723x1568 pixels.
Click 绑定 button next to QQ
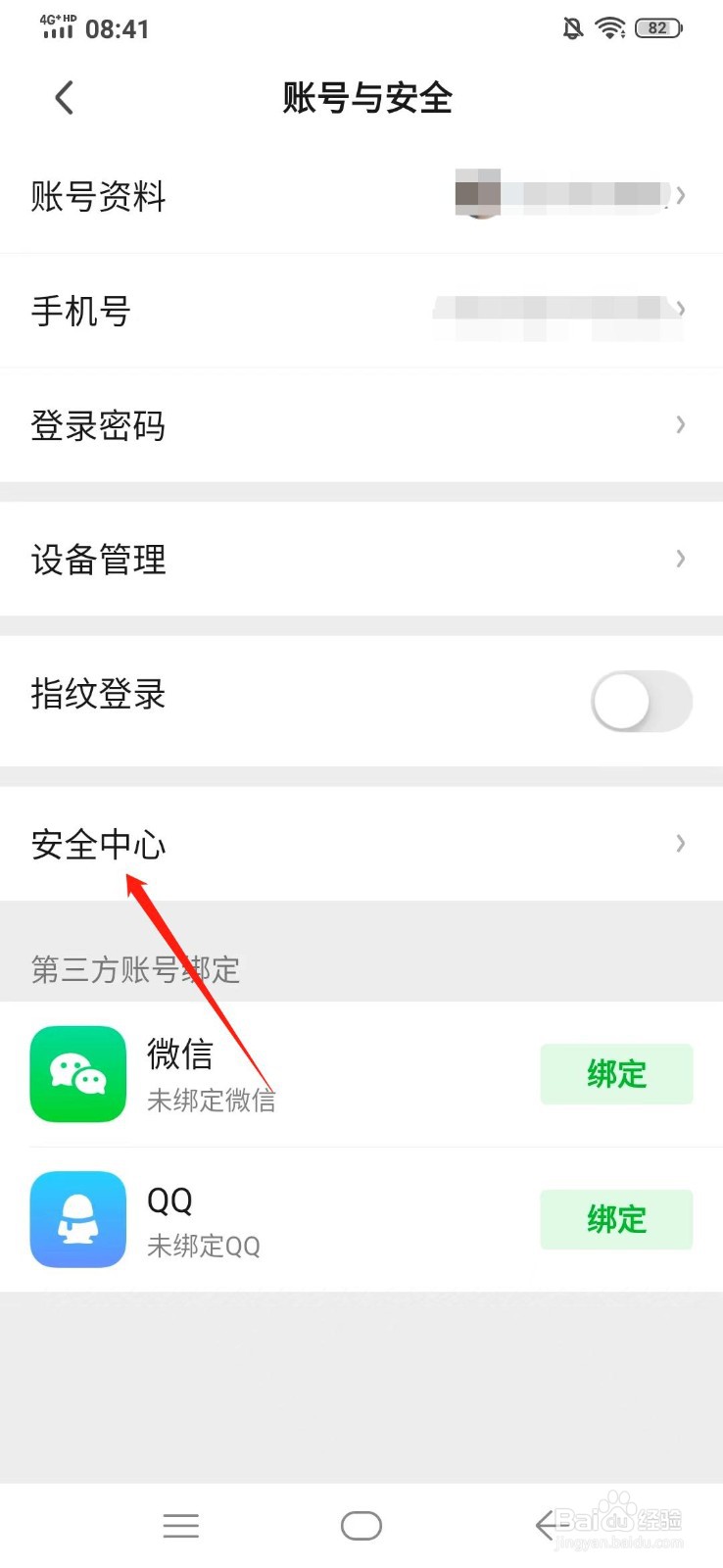click(615, 1219)
